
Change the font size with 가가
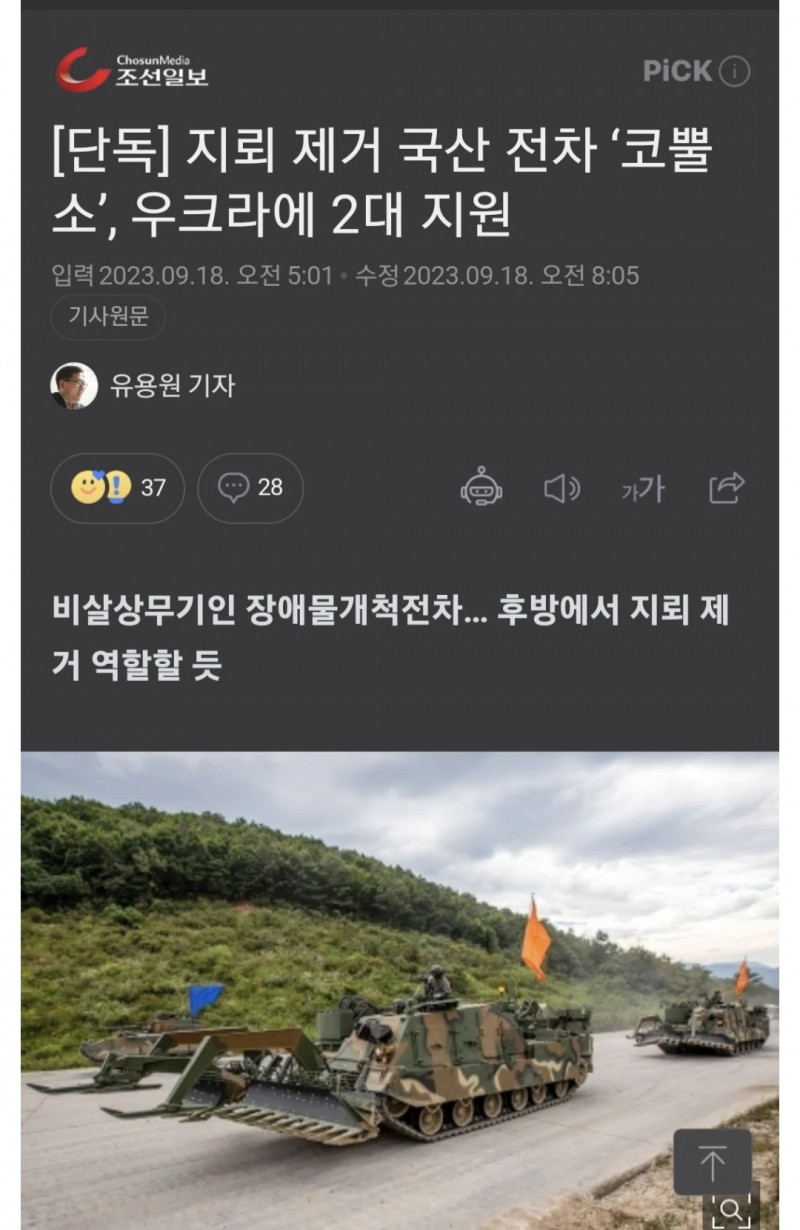(x=643, y=488)
